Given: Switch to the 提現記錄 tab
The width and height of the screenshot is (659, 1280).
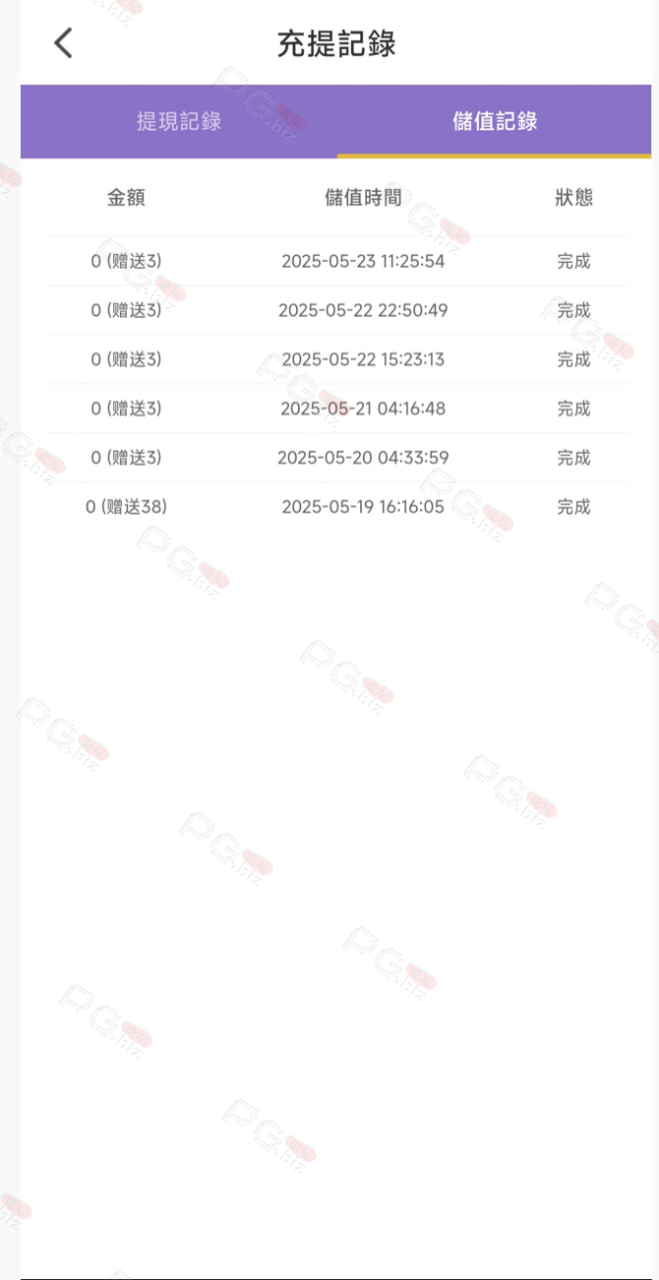Looking at the screenshot, I should (179, 122).
